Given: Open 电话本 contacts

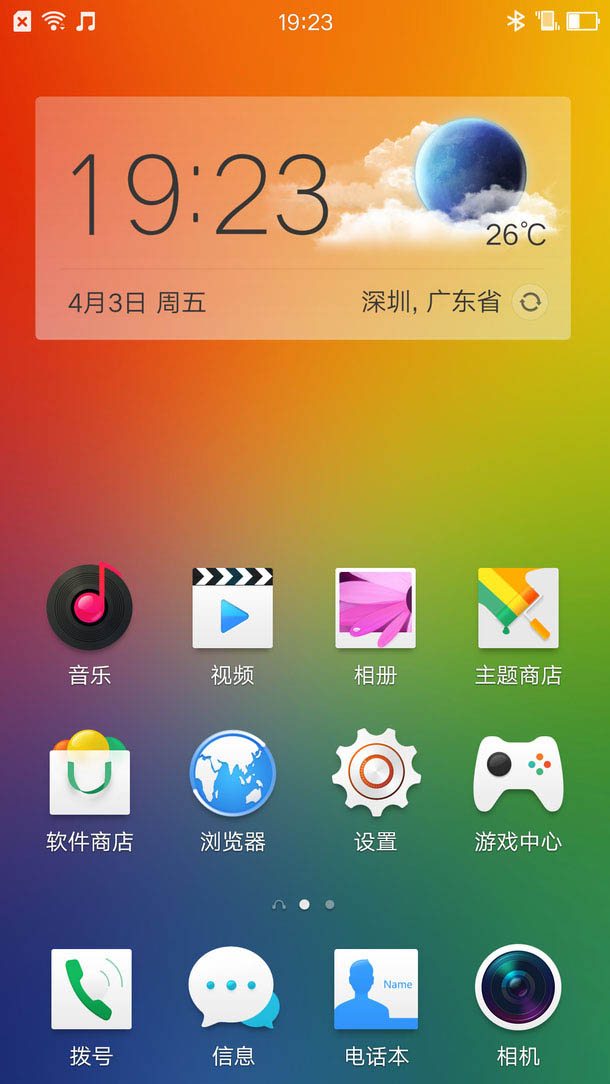Looking at the screenshot, I should click(x=376, y=989).
